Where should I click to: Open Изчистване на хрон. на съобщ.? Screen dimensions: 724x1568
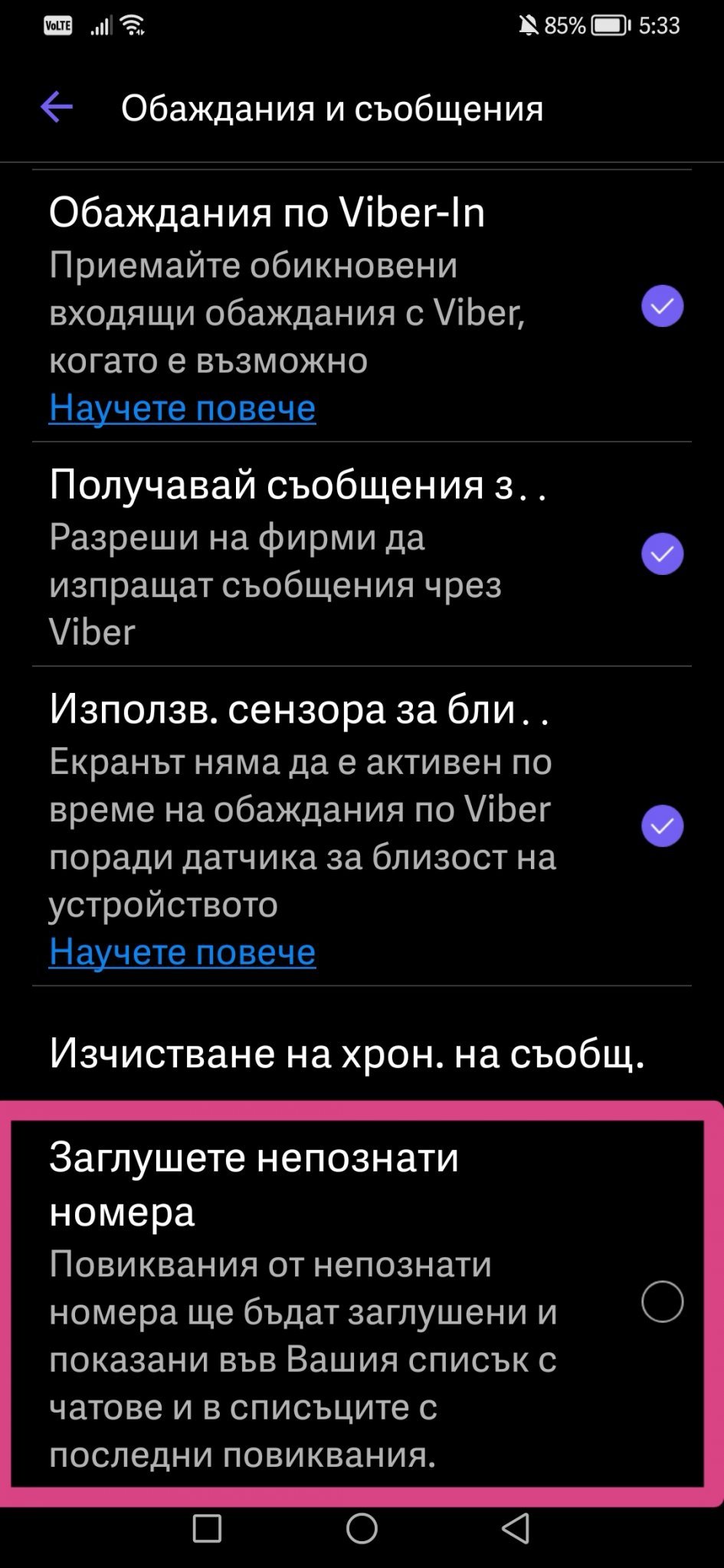tap(347, 1053)
